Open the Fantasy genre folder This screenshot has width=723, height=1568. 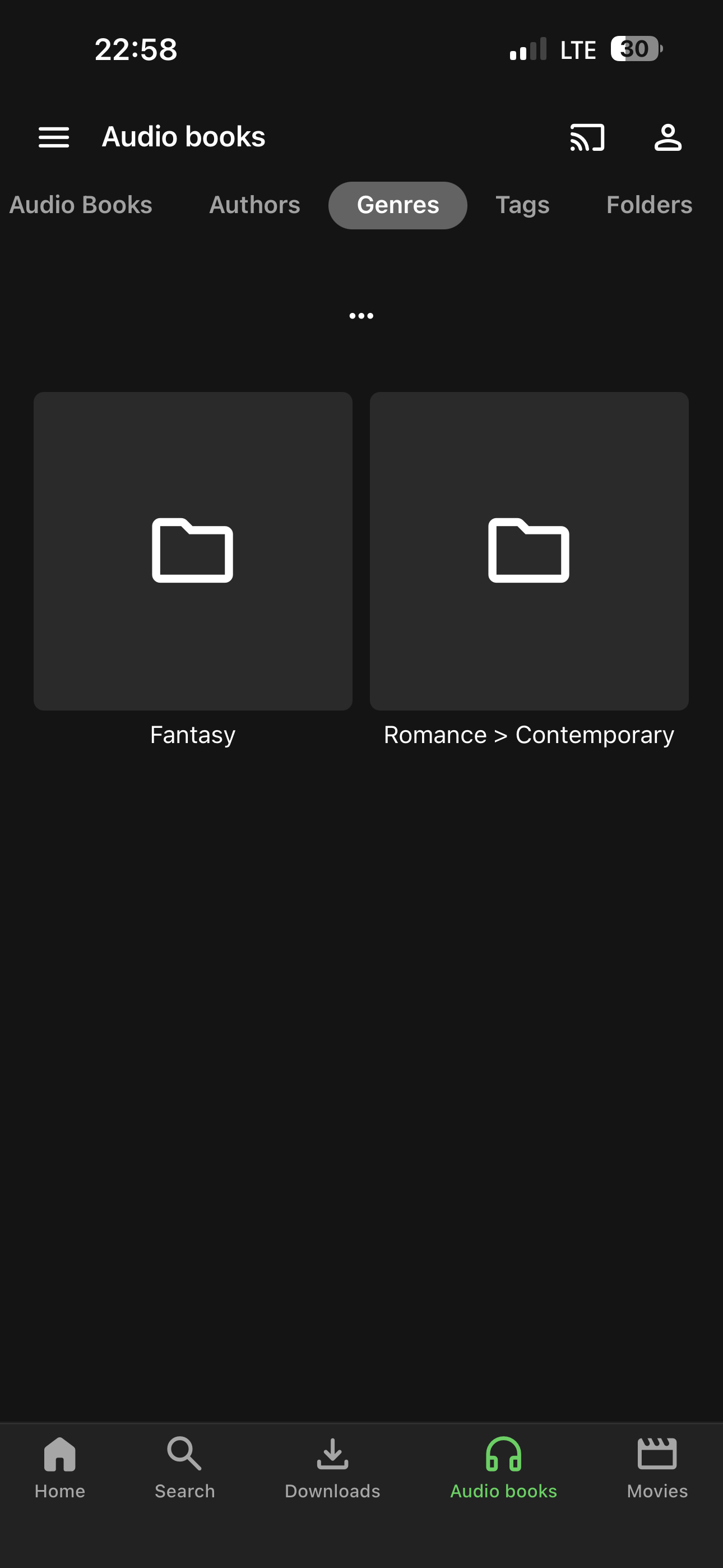(x=193, y=551)
